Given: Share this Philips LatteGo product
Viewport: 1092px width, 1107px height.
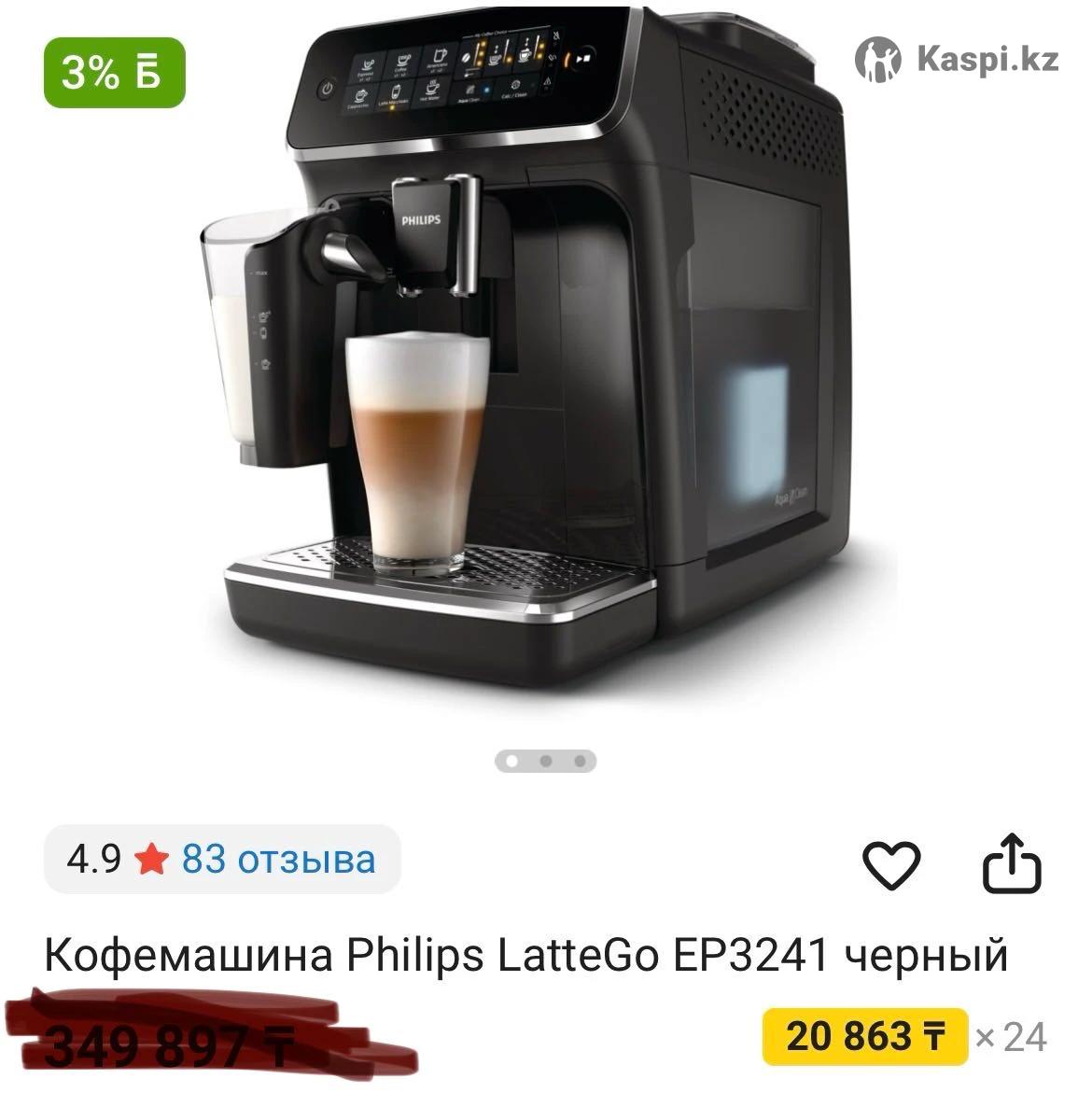Looking at the screenshot, I should pyautogui.click(x=1012, y=864).
